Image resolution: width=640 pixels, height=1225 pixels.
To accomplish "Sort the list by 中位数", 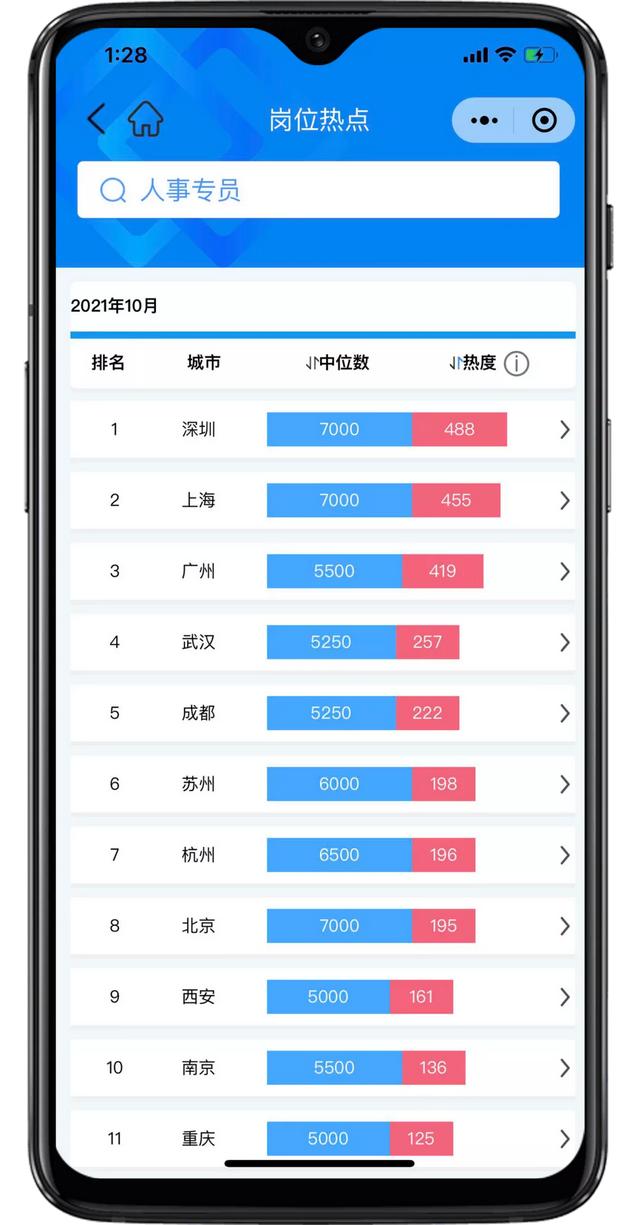I will [x=337, y=363].
